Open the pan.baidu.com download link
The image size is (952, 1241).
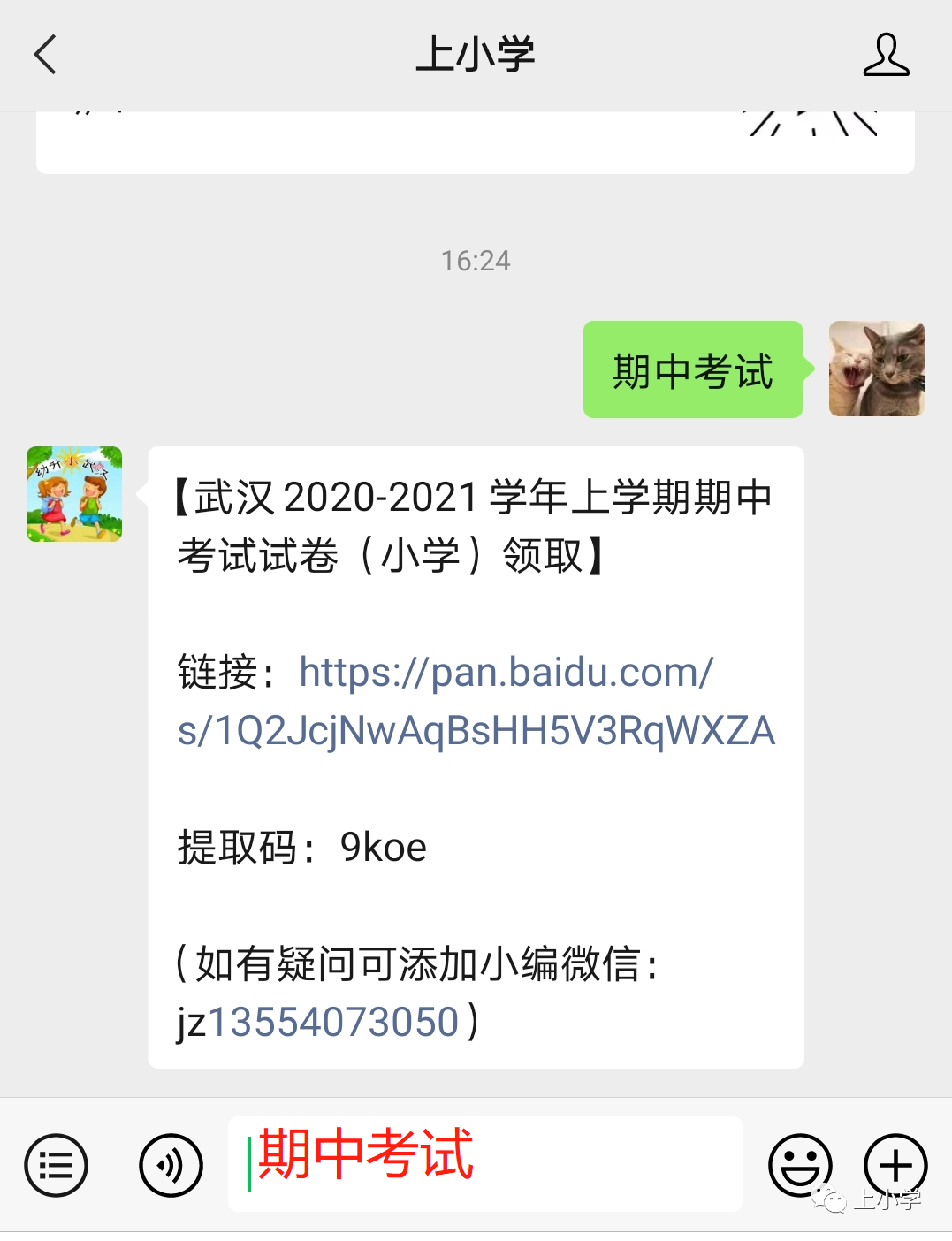pos(477,702)
